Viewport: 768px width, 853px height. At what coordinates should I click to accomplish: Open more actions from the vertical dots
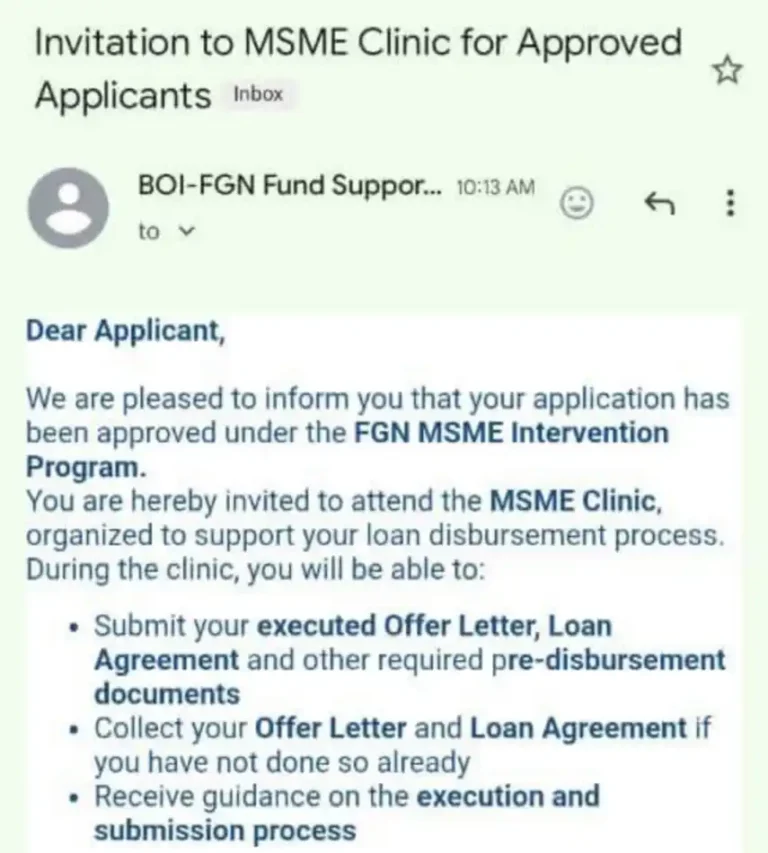(x=730, y=204)
